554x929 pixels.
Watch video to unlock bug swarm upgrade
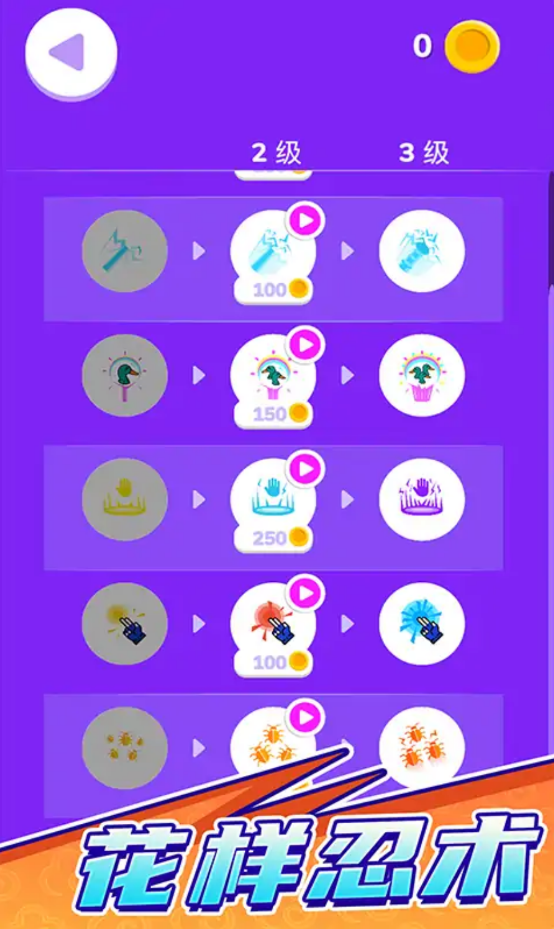click(x=306, y=718)
